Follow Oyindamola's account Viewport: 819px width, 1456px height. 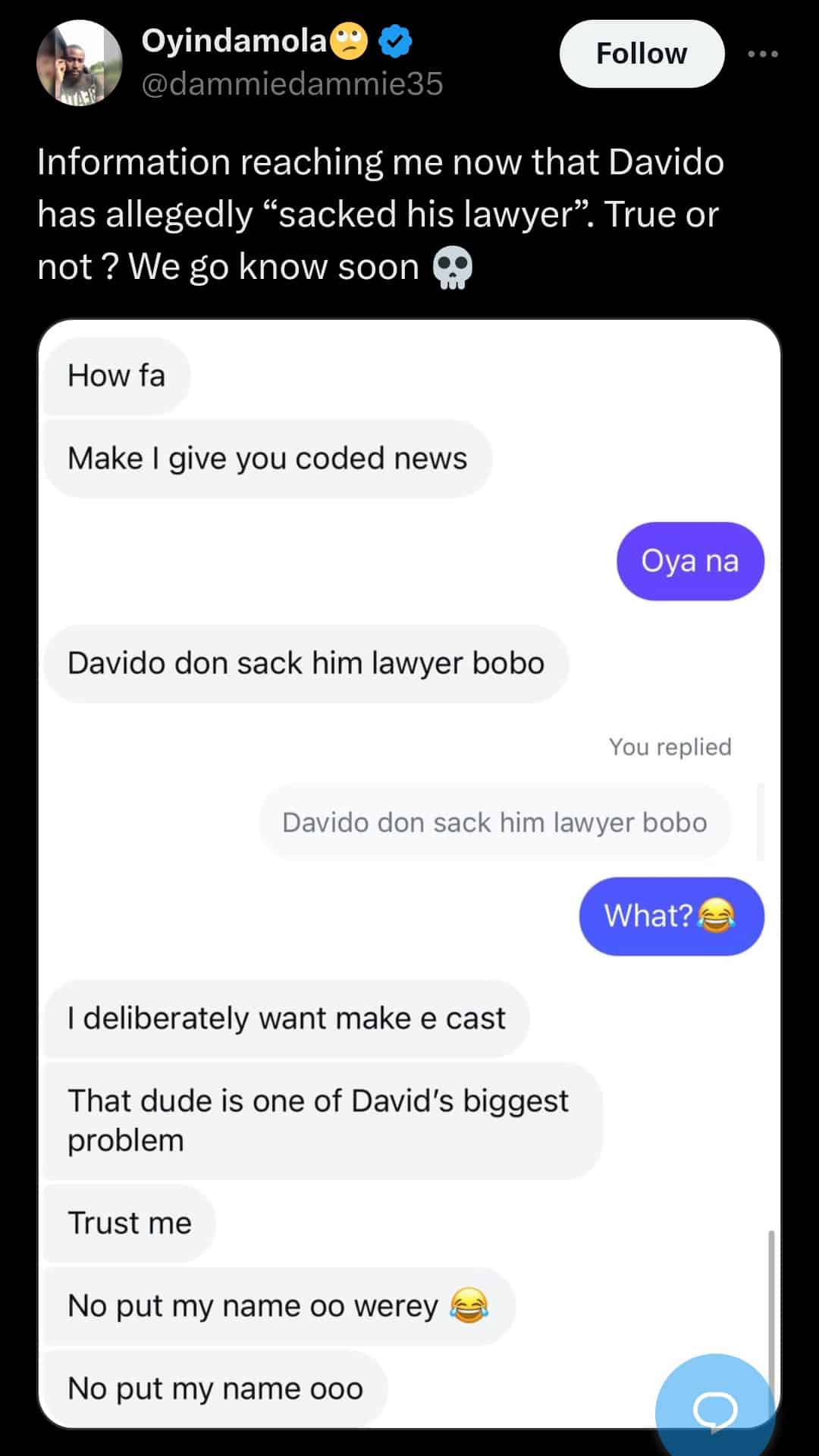(642, 54)
